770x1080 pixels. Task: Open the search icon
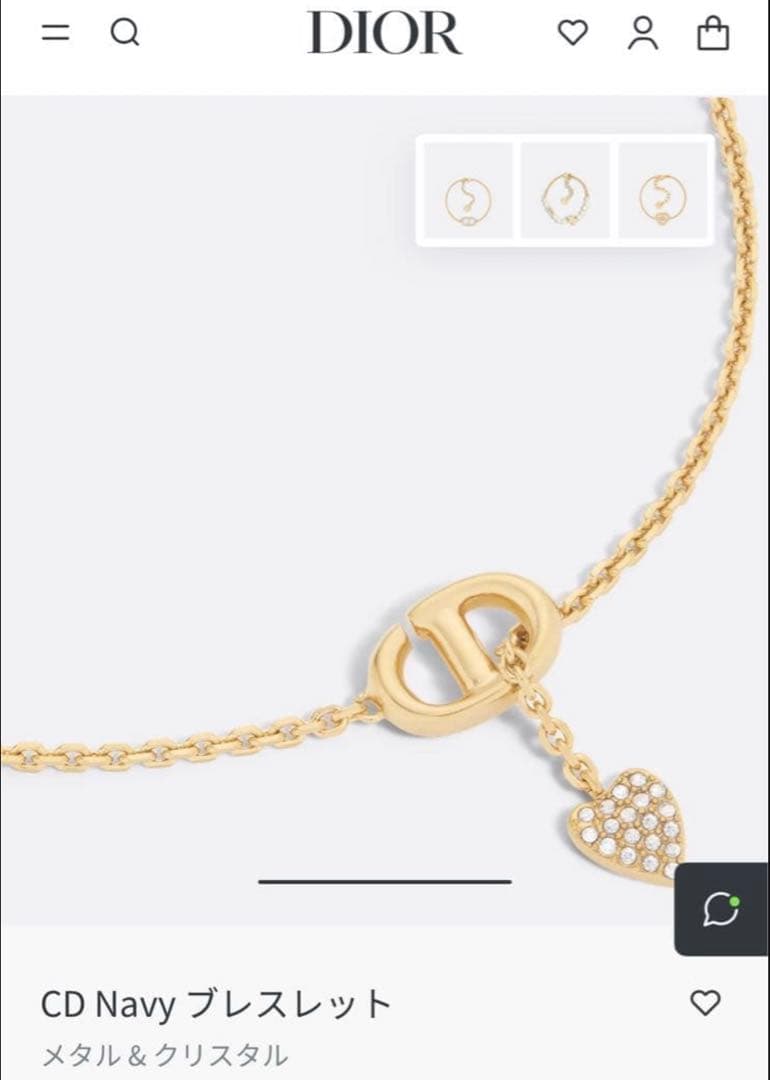coord(125,33)
